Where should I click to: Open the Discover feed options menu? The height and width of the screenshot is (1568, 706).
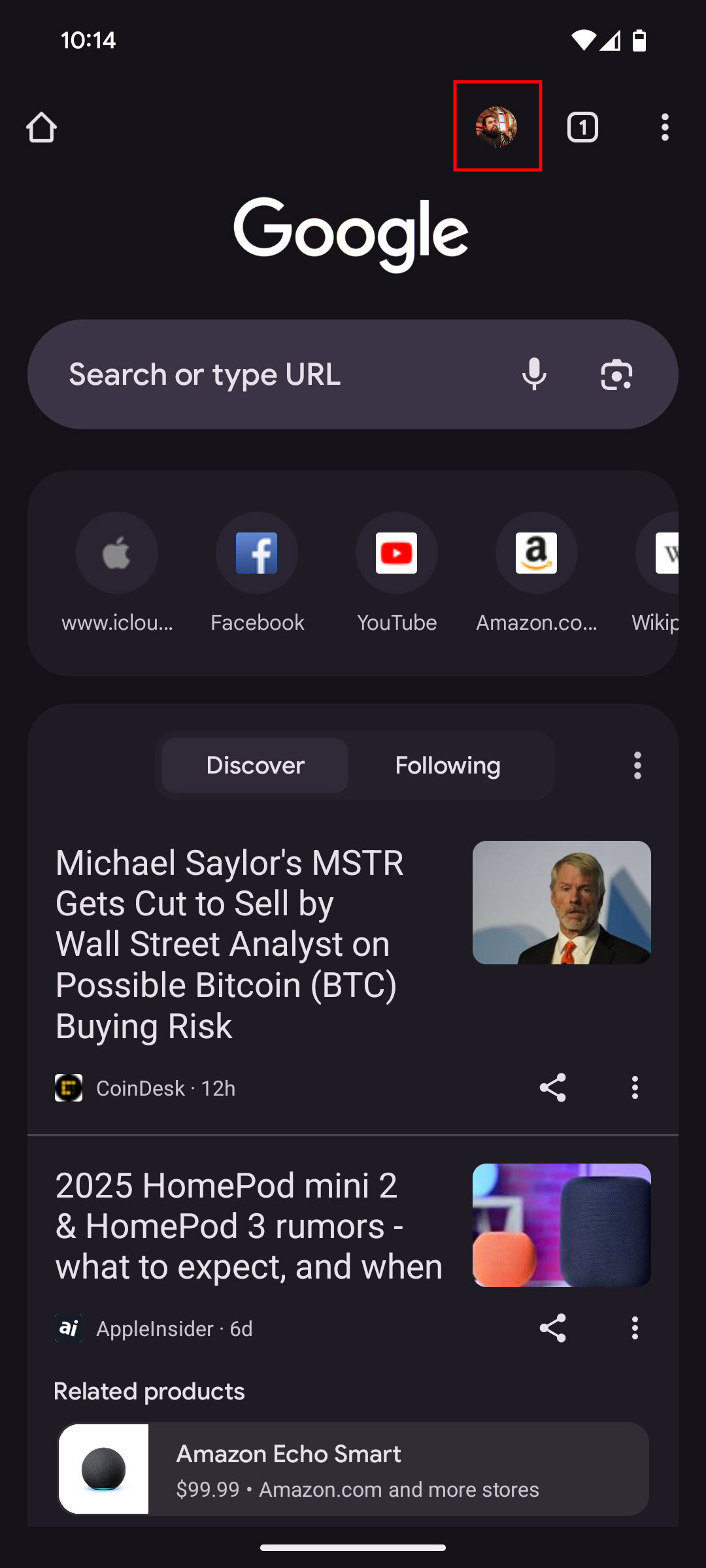tap(637, 765)
